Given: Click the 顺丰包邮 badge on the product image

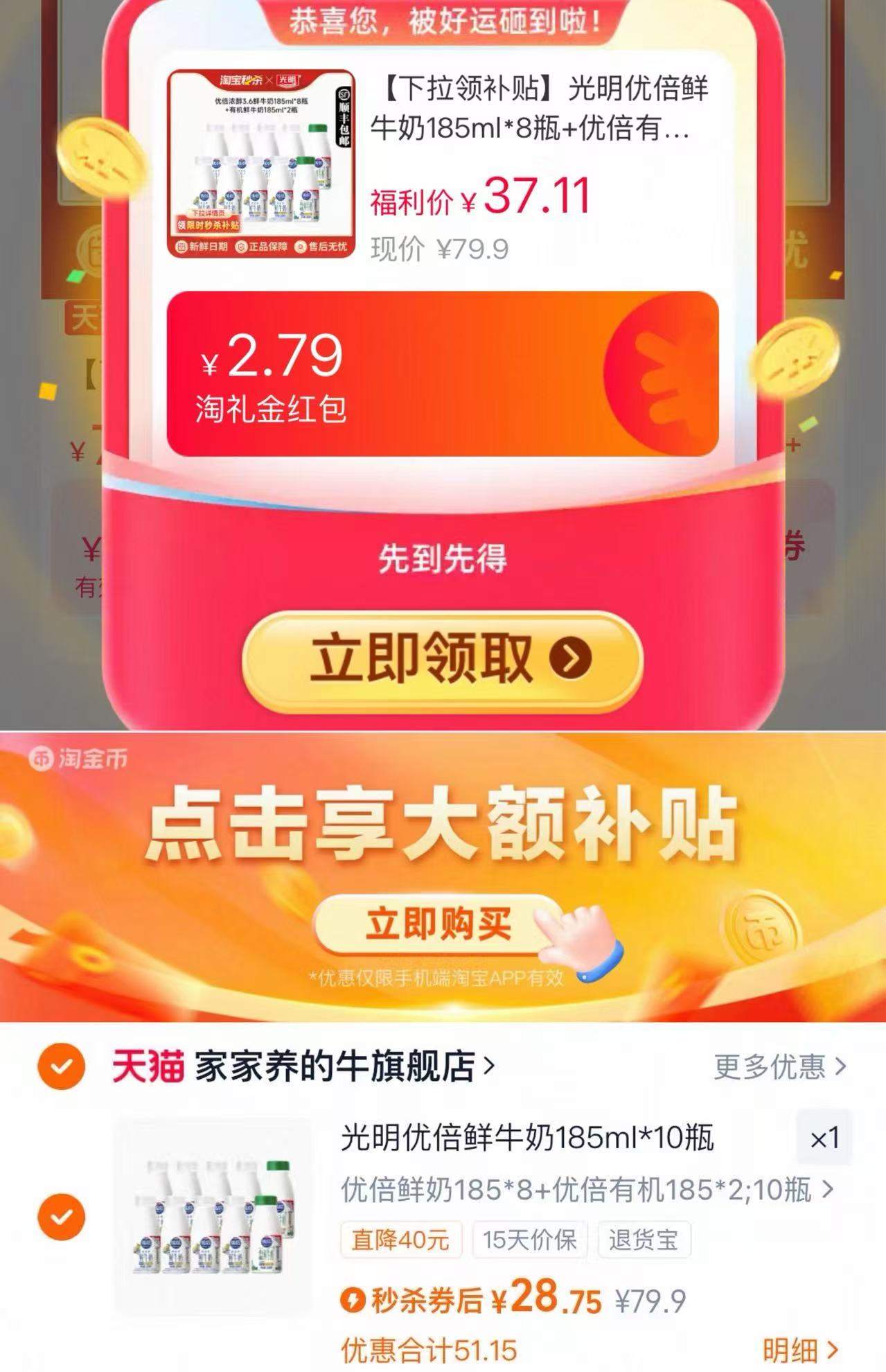Looking at the screenshot, I should pyautogui.click(x=343, y=118).
